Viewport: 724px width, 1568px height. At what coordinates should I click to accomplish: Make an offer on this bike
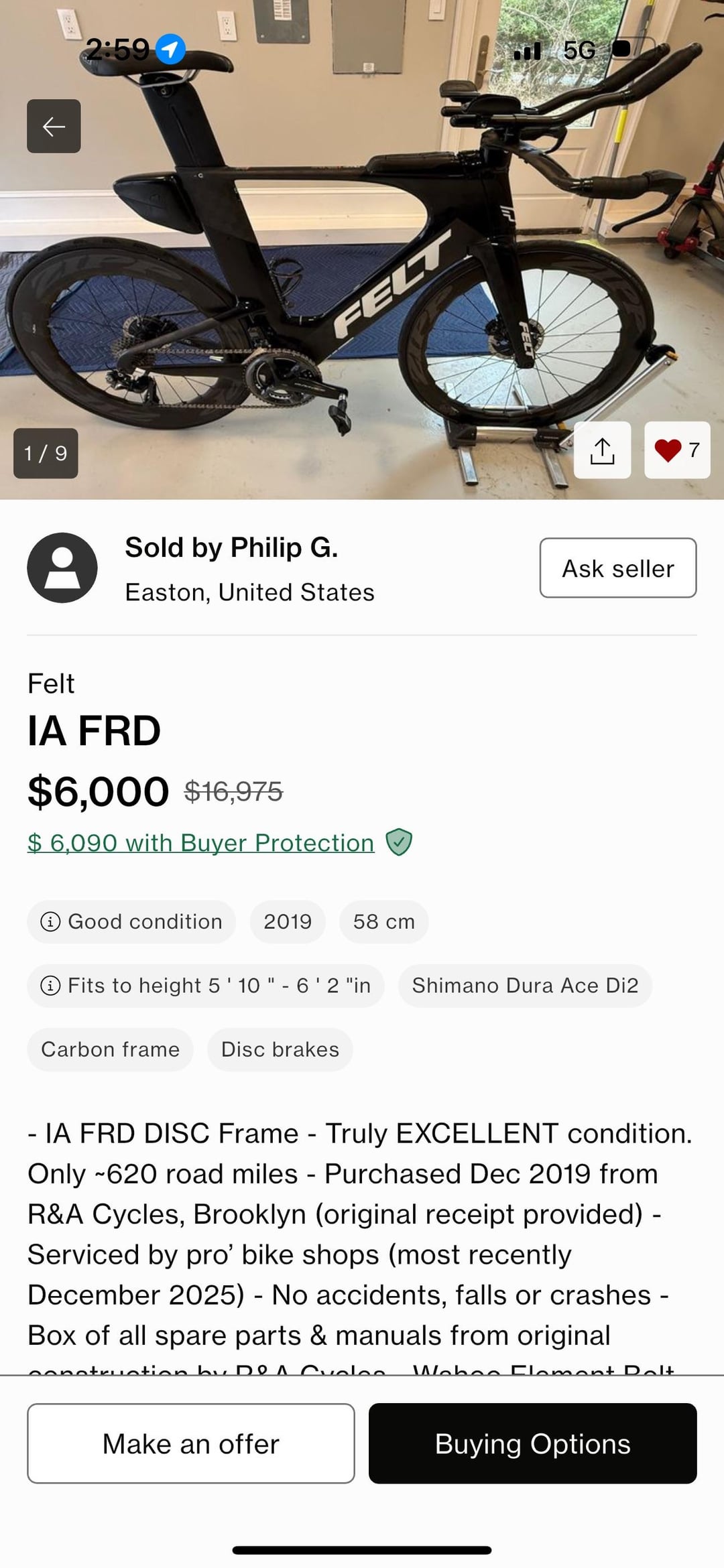(191, 1443)
